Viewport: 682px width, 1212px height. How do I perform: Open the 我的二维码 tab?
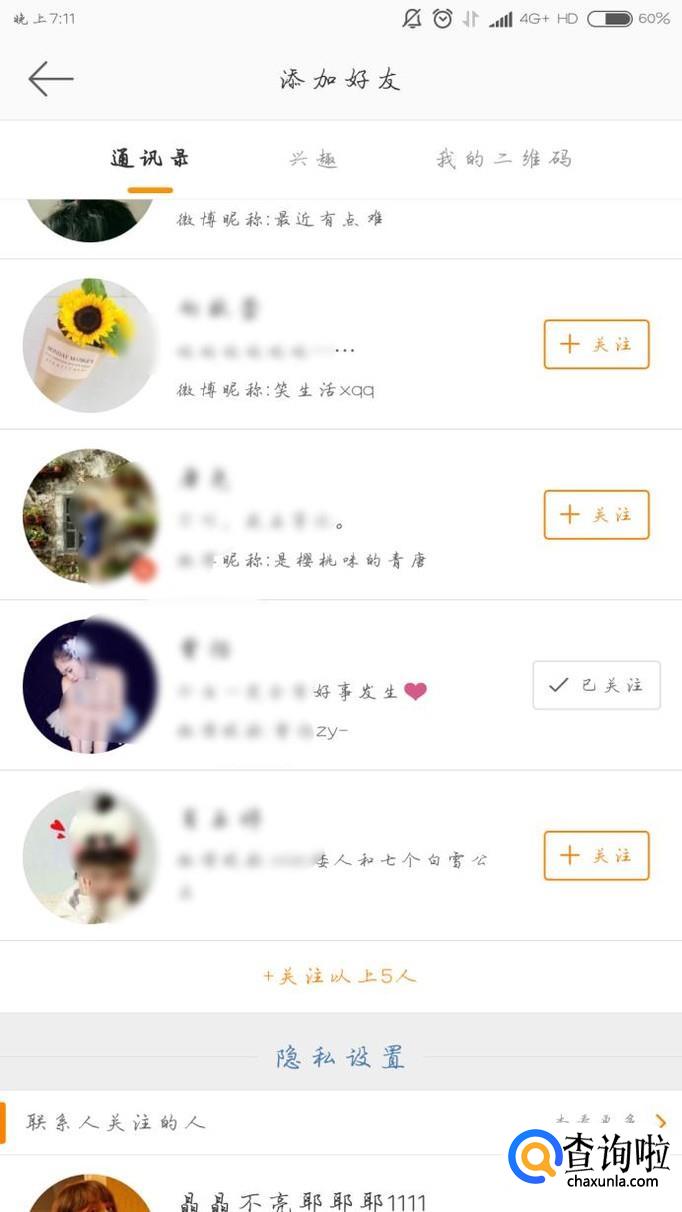[x=504, y=158]
